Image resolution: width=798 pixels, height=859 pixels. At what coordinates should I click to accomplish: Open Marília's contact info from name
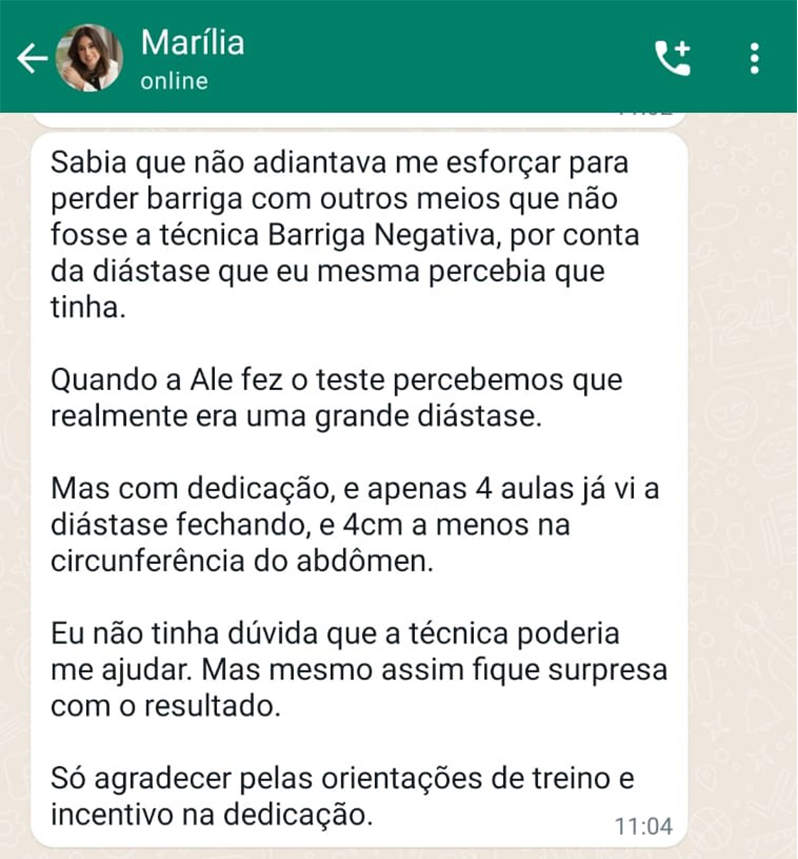(192, 43)
